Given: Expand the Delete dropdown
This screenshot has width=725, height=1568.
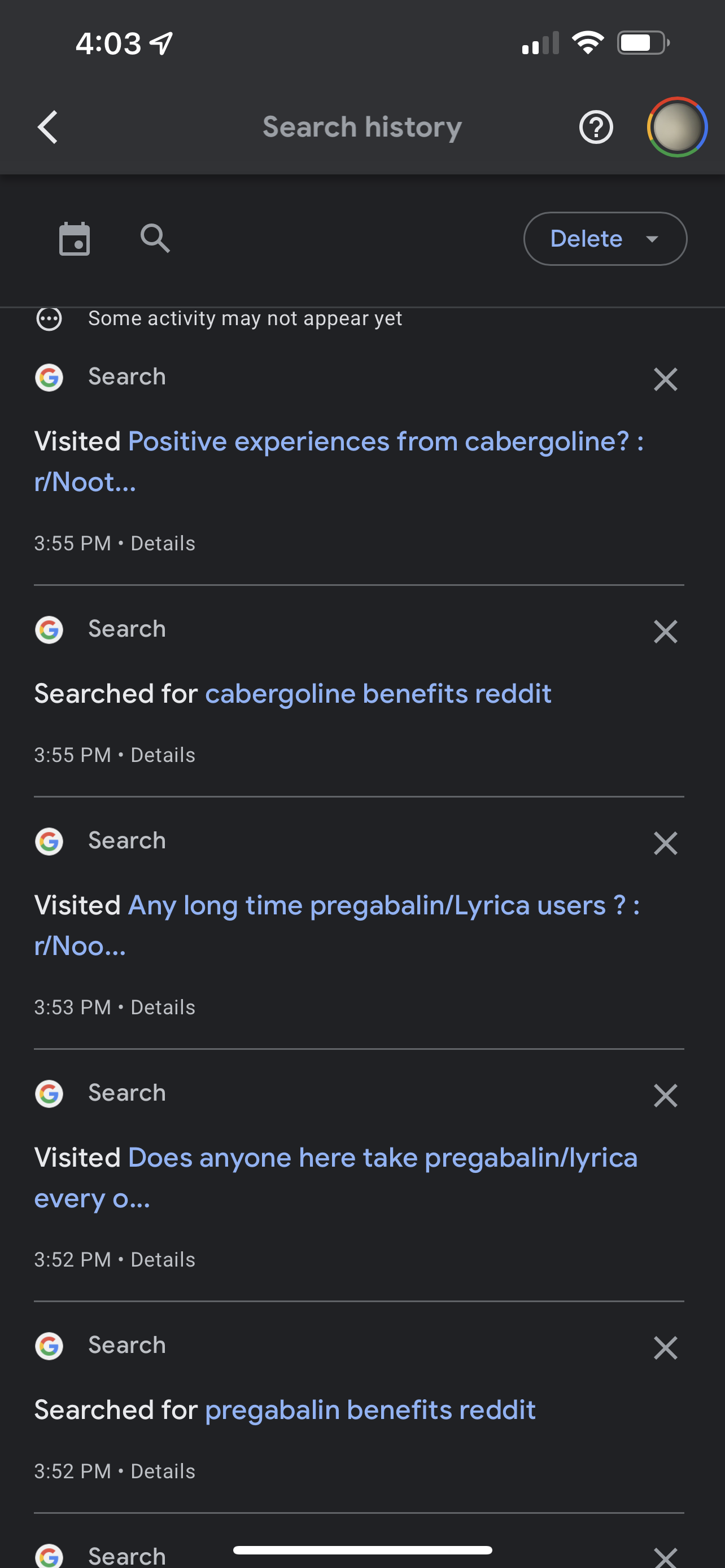Looking at the screenshot, I should point(605,239).
